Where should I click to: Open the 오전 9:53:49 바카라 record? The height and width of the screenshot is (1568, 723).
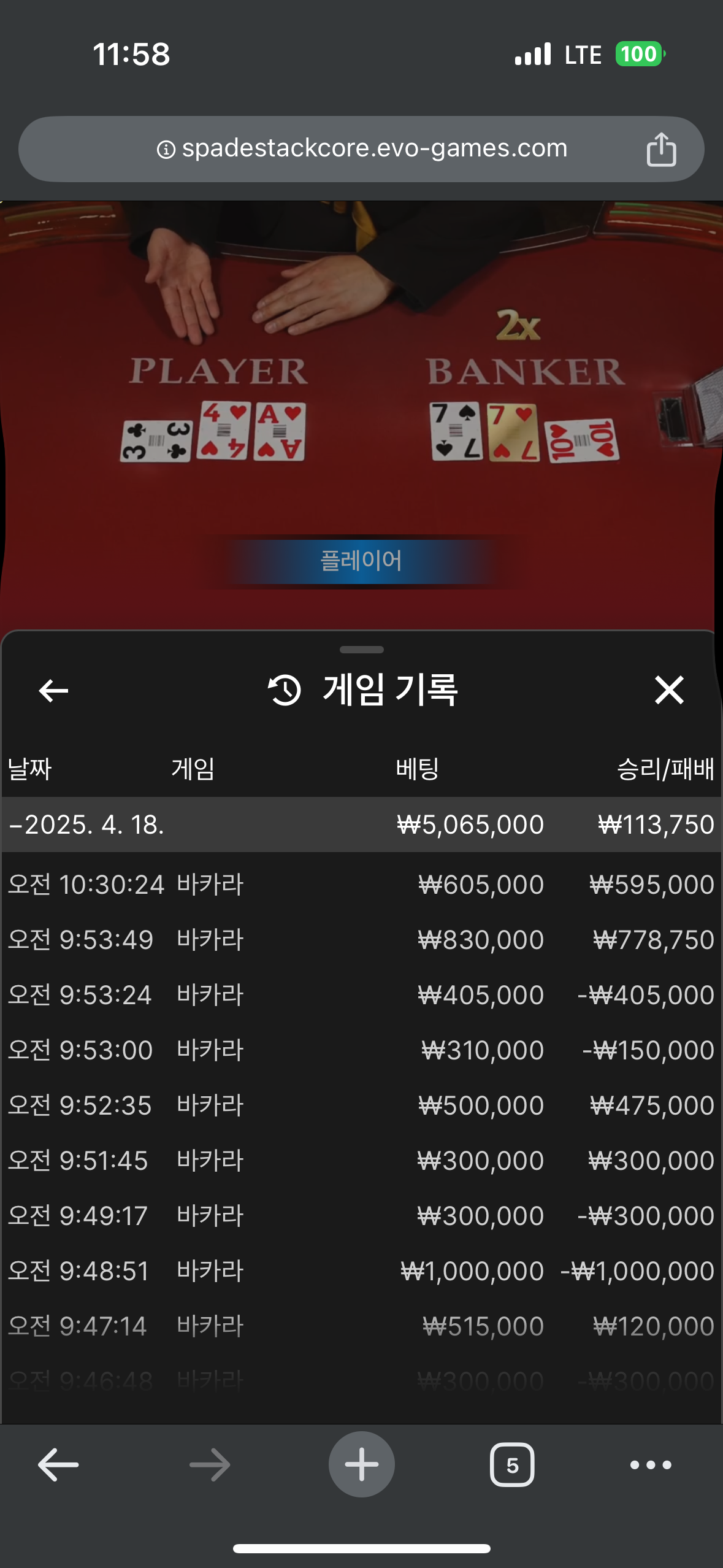[361, 940]
